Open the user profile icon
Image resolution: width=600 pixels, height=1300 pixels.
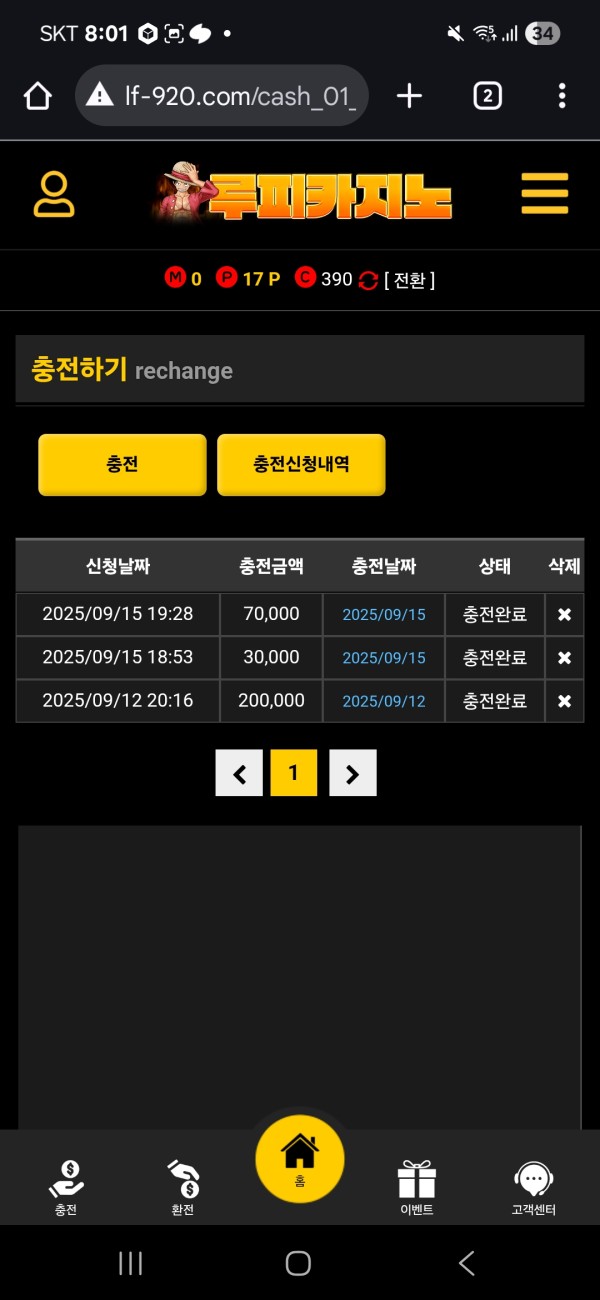pos(54,195)
